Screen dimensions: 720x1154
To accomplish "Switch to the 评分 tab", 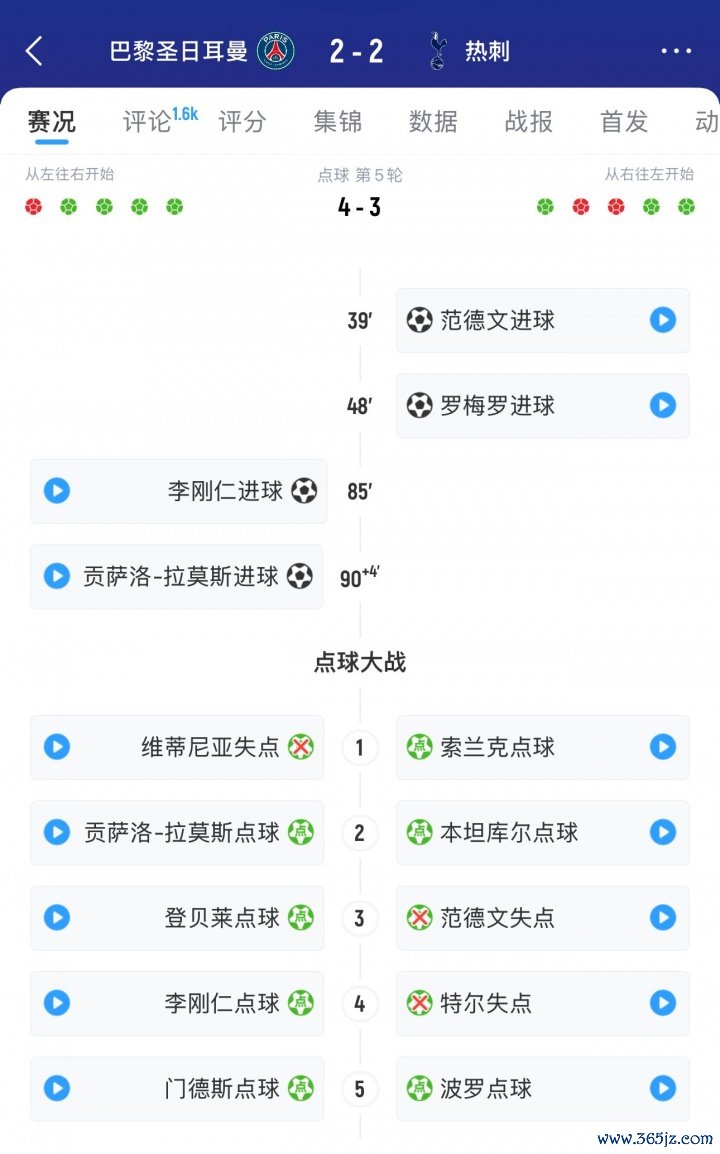I will [243, 122].
